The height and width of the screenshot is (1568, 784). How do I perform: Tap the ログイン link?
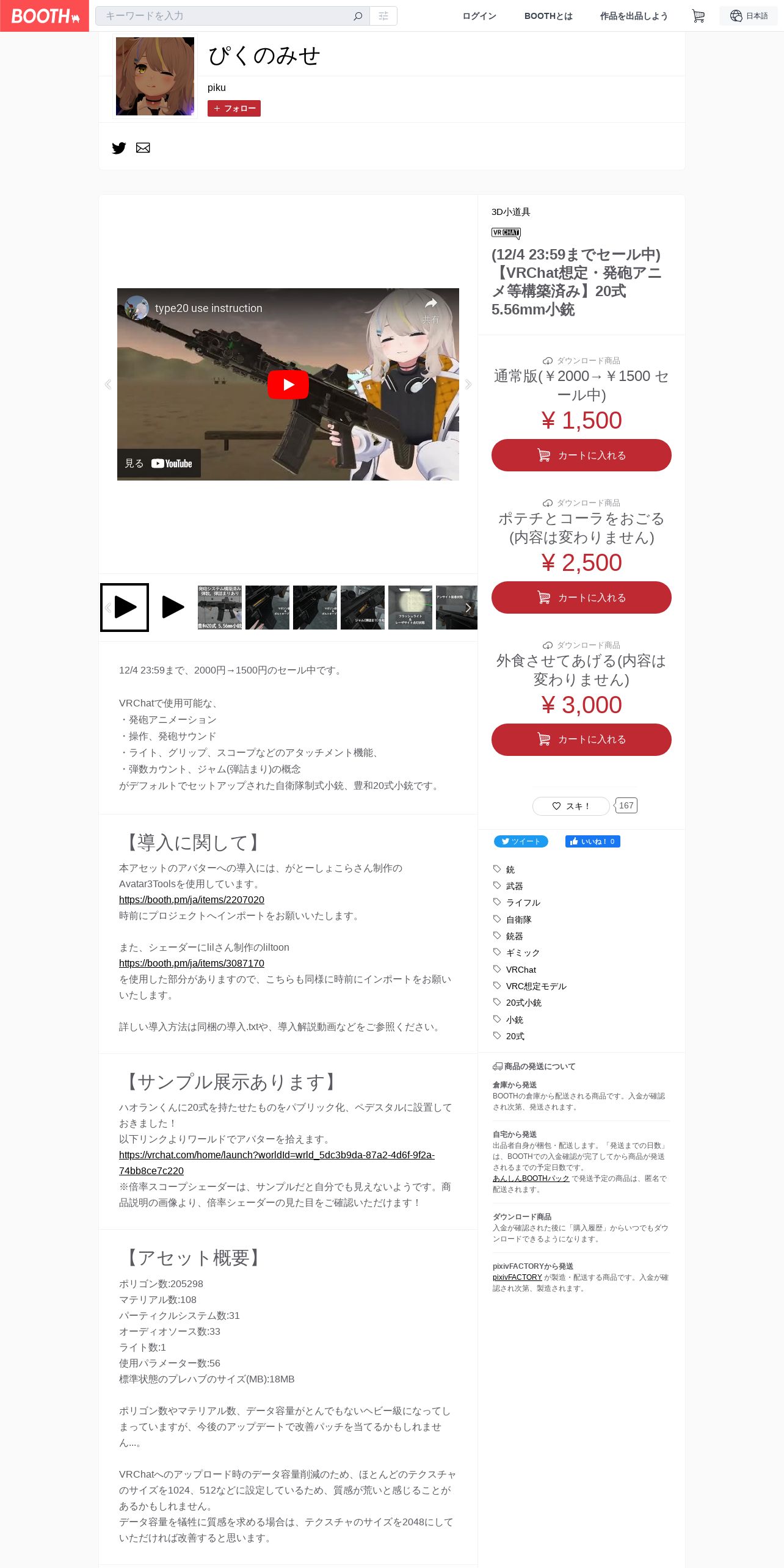[x=479, y=16]
